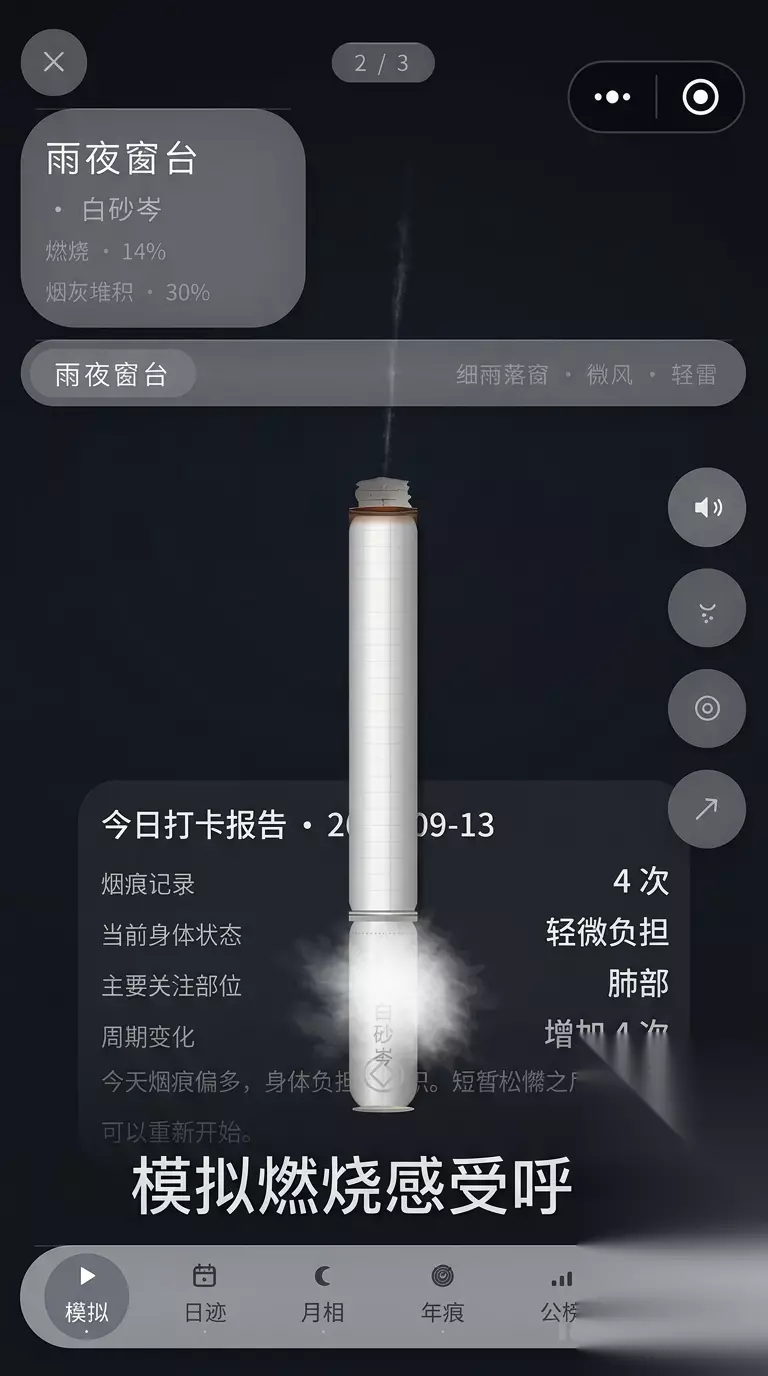Open the 公榜 tab

[x=561, y=1296]
